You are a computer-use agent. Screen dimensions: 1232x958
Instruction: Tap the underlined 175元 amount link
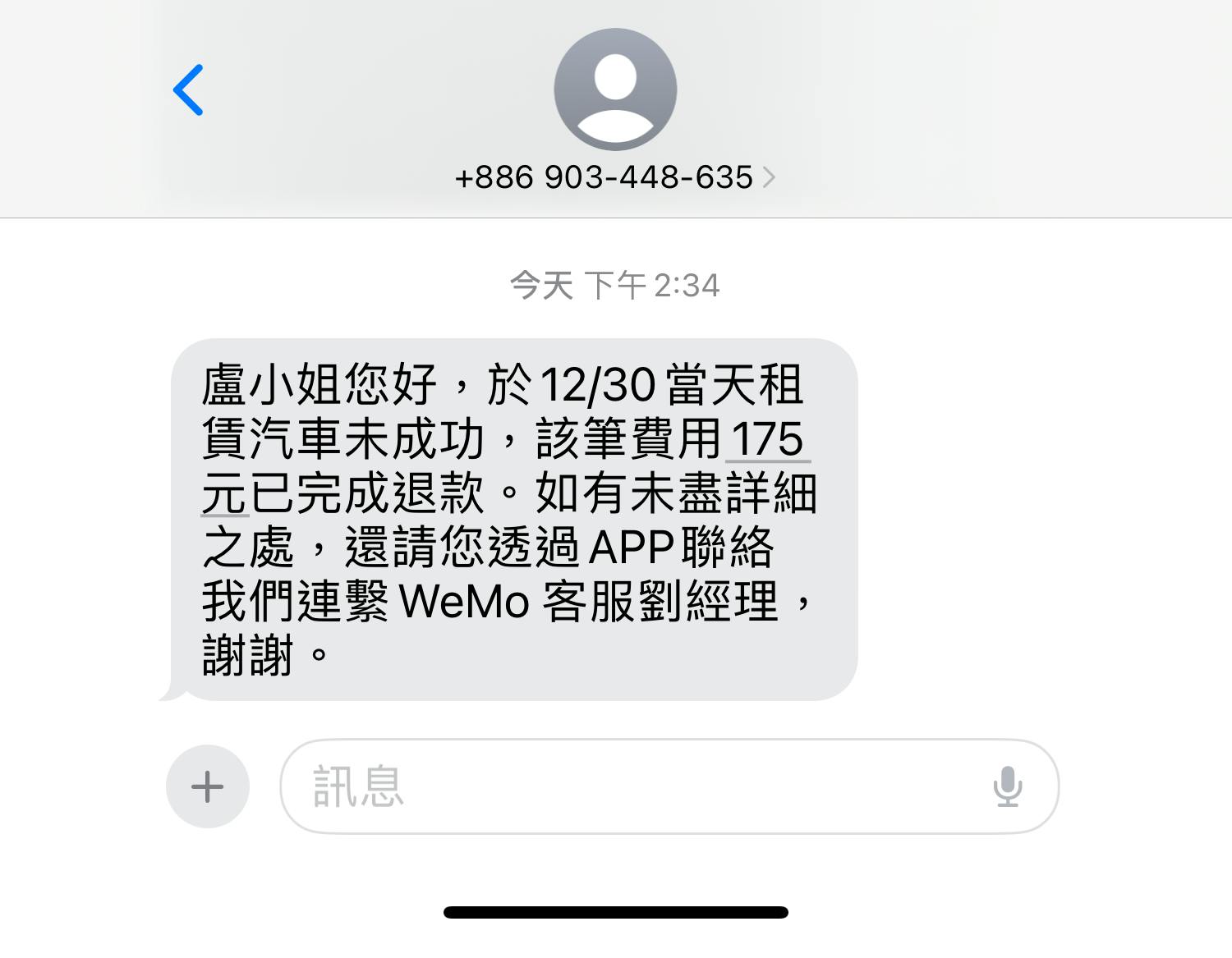tap(766, 439)
